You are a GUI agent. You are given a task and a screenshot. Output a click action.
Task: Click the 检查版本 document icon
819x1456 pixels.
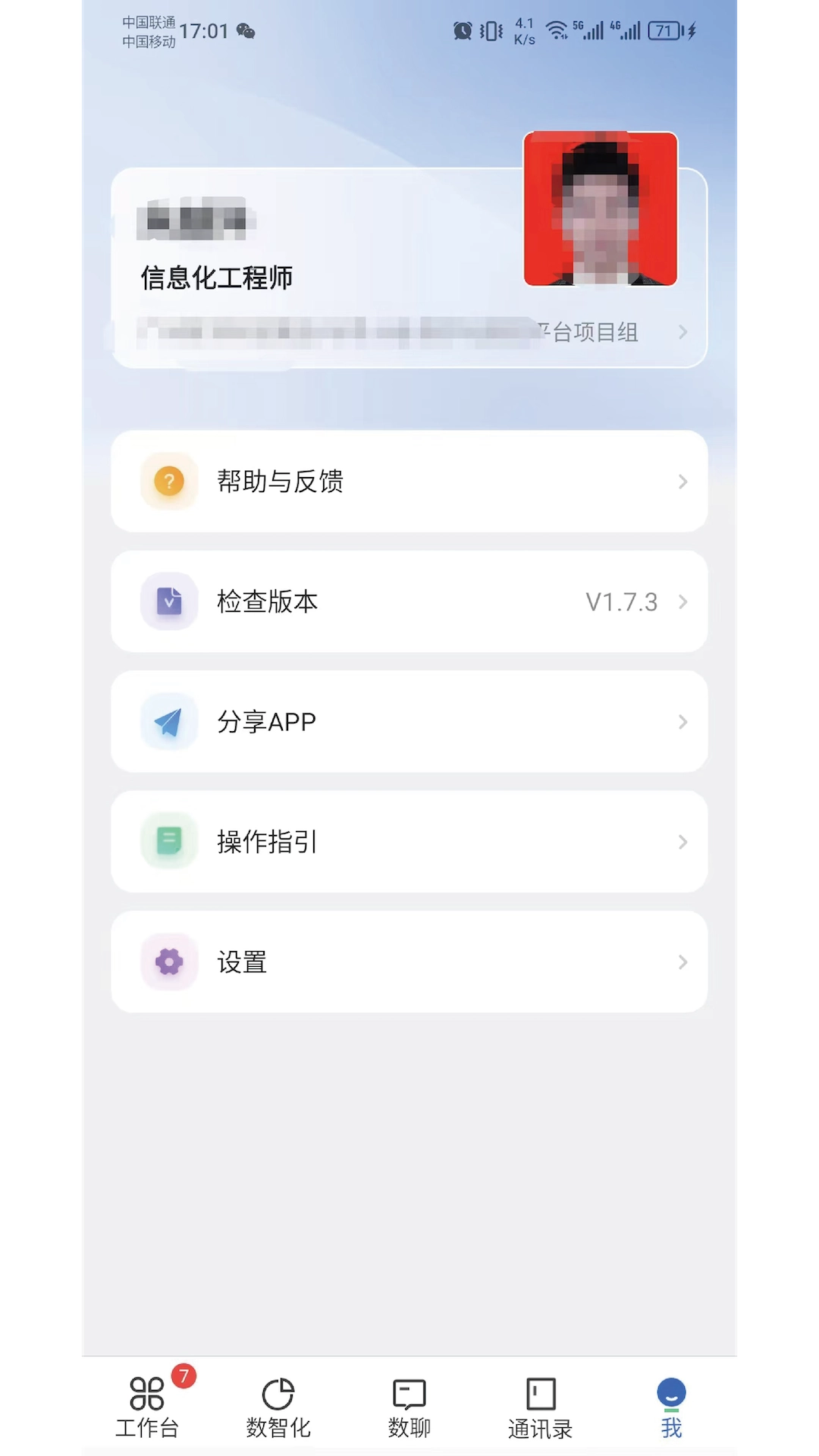[x=168, y=601]
